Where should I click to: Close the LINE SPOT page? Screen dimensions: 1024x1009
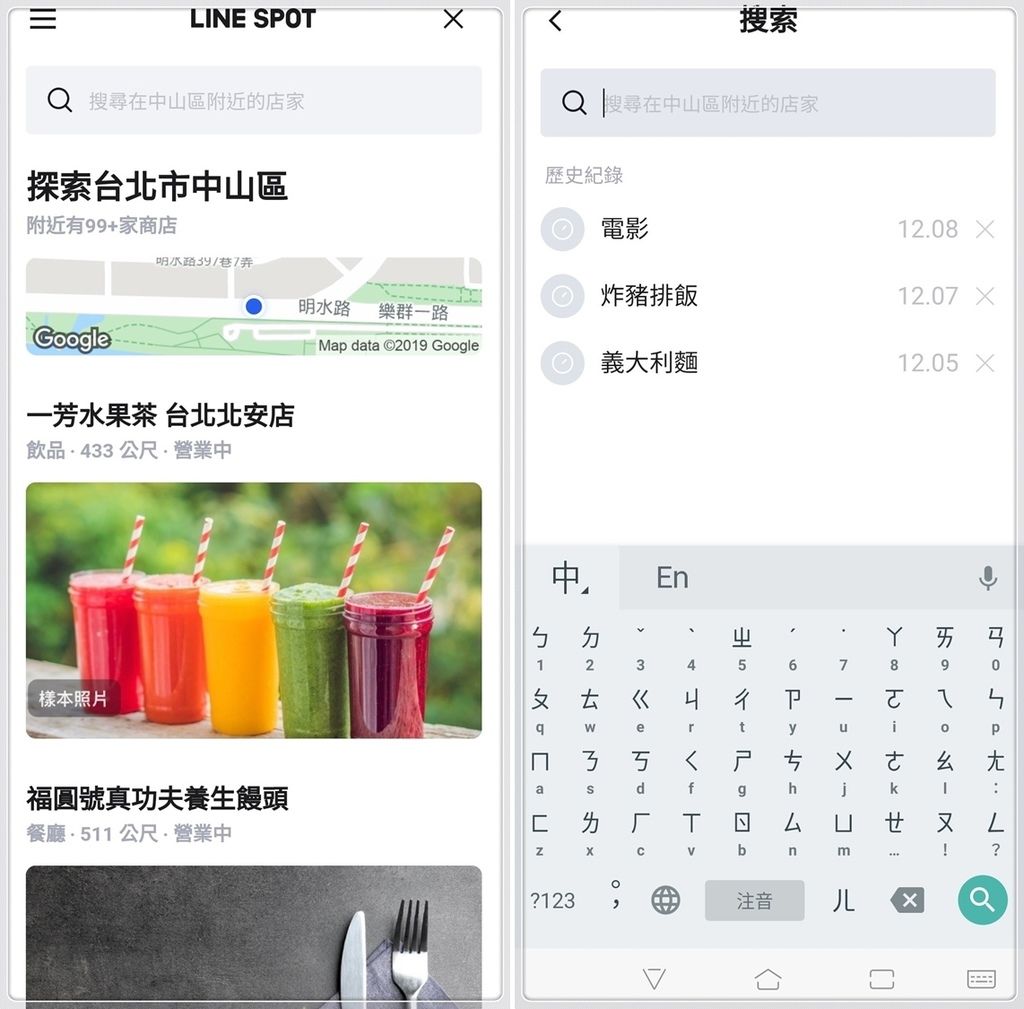tap(453, 19)
